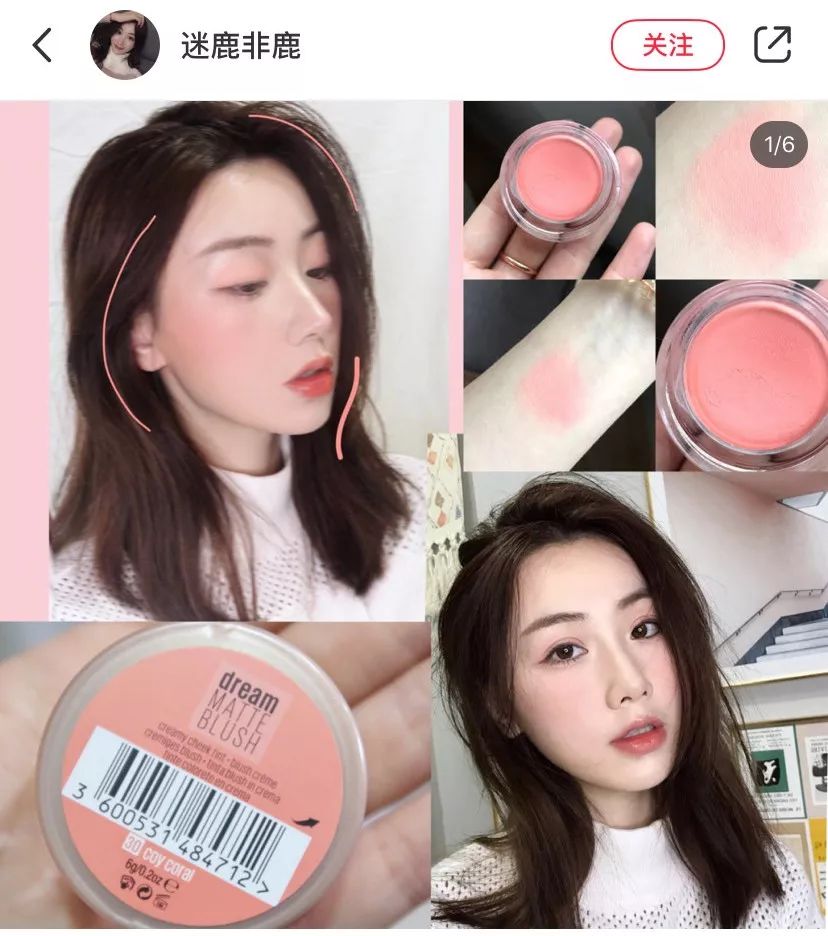Open 迷鹿非鹿's profile avatar

125,45
